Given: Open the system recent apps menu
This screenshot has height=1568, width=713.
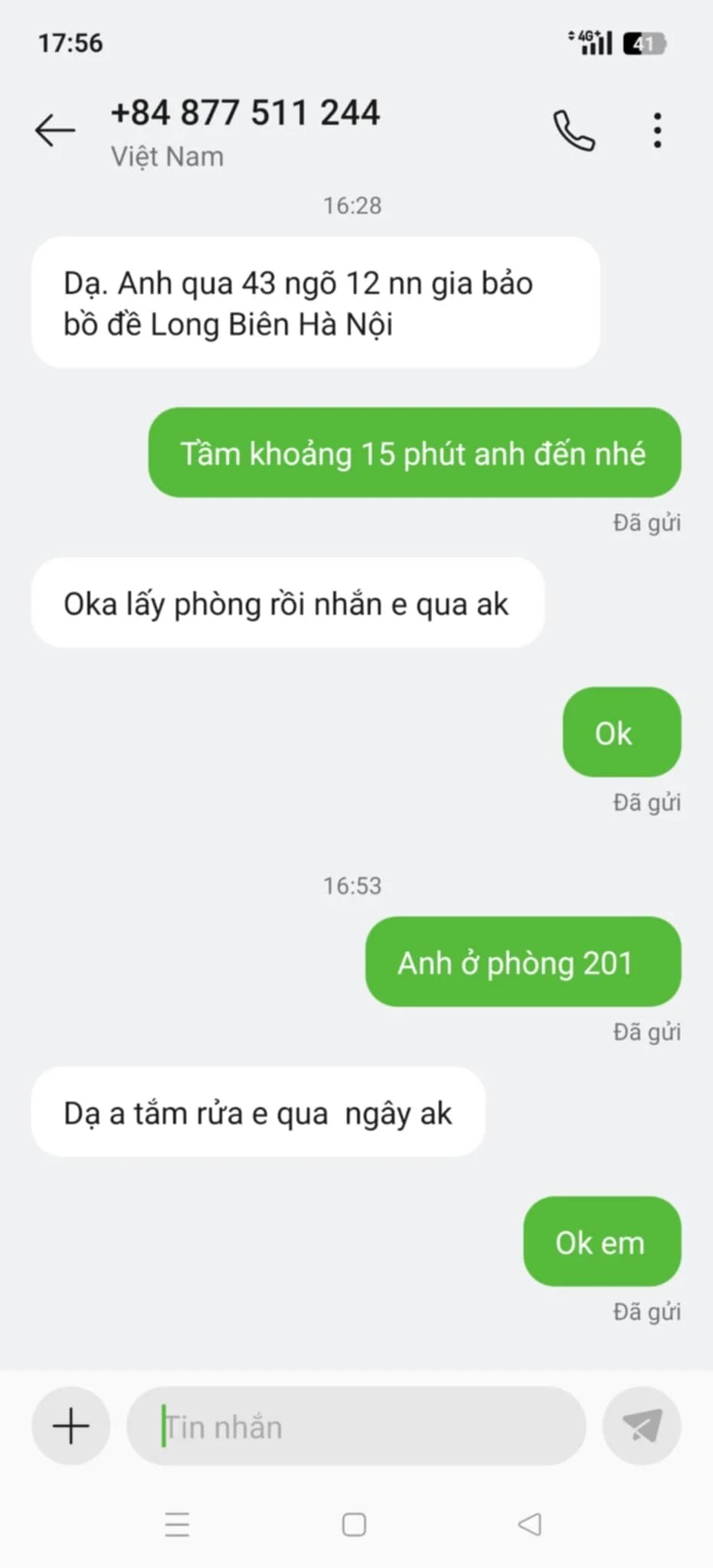Looking at the screenshot, I should (x=177, y=1524).
